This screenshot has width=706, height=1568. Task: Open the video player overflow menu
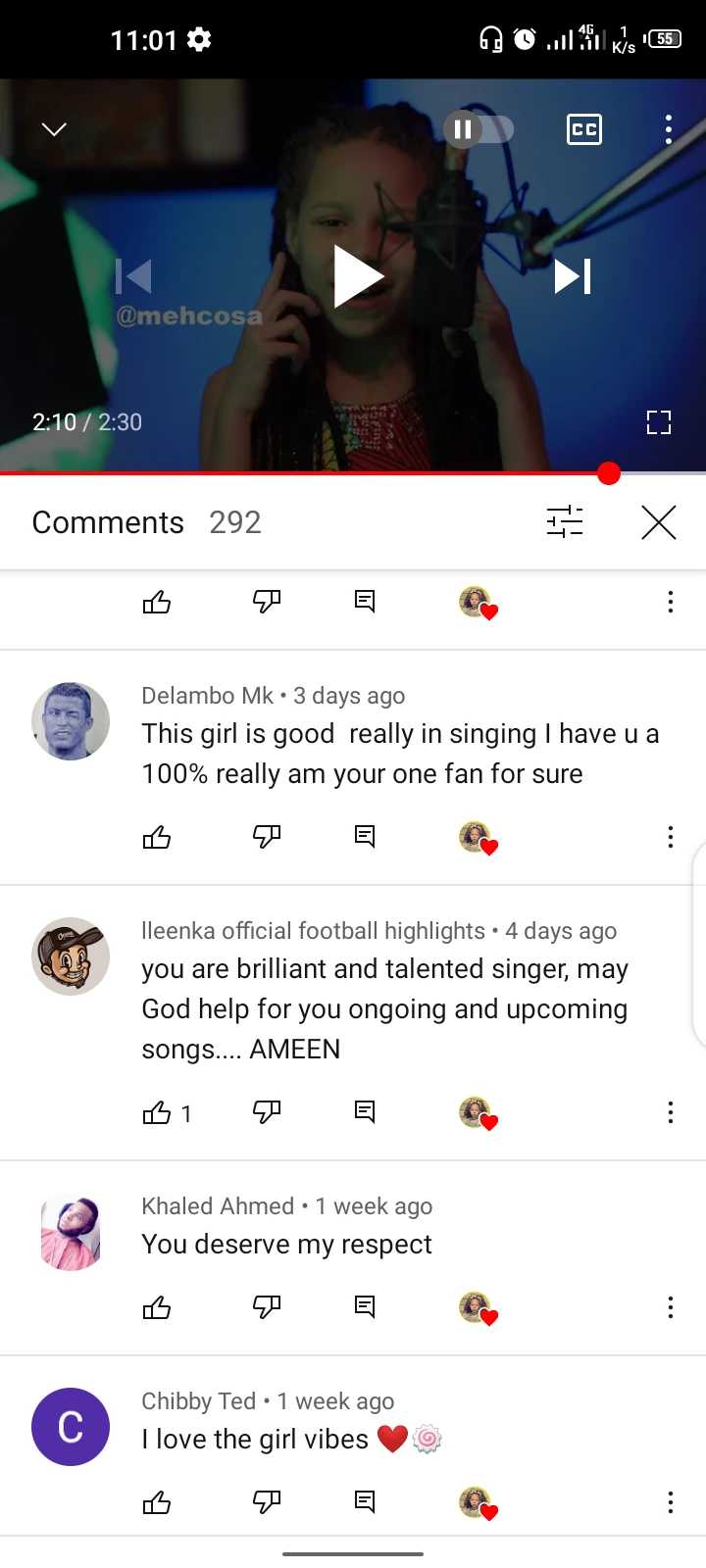coord(668,129)
